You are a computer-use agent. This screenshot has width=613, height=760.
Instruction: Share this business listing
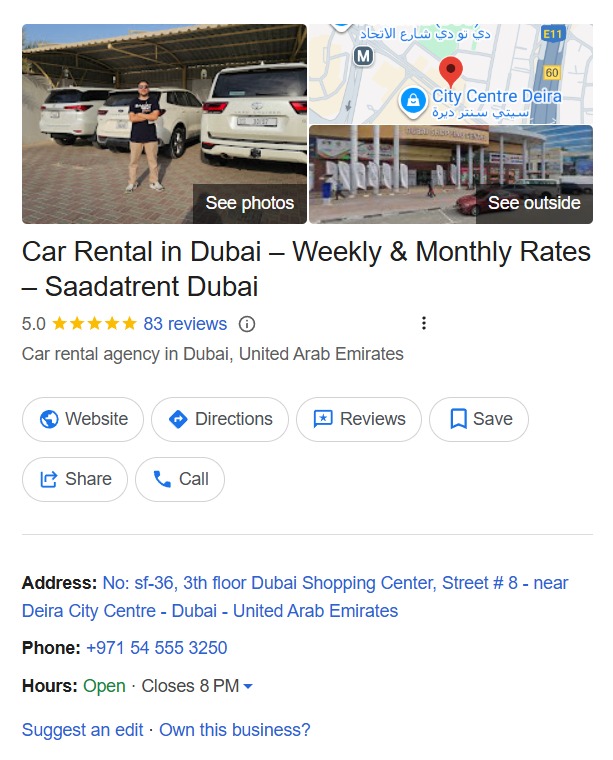pyautogui.click(x=75, y=479)
